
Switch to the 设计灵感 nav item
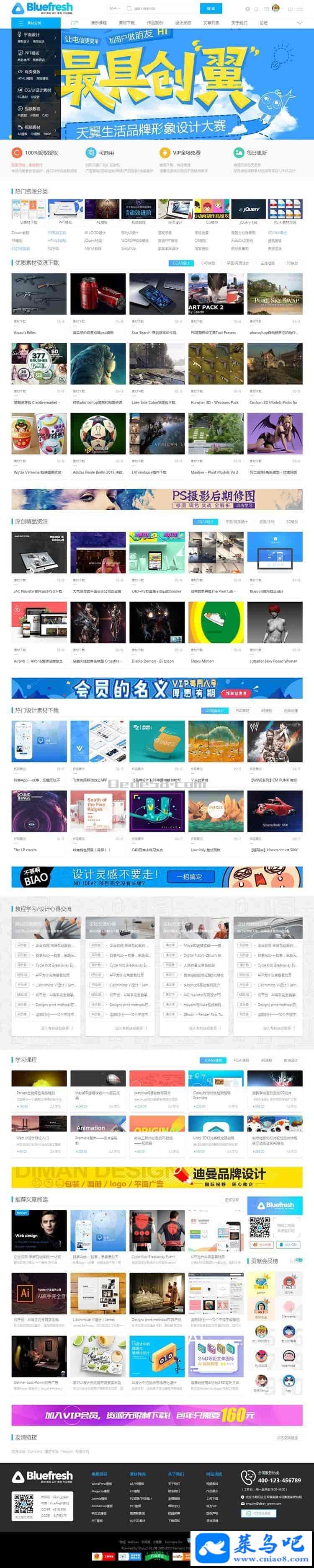tap(183, 23)
